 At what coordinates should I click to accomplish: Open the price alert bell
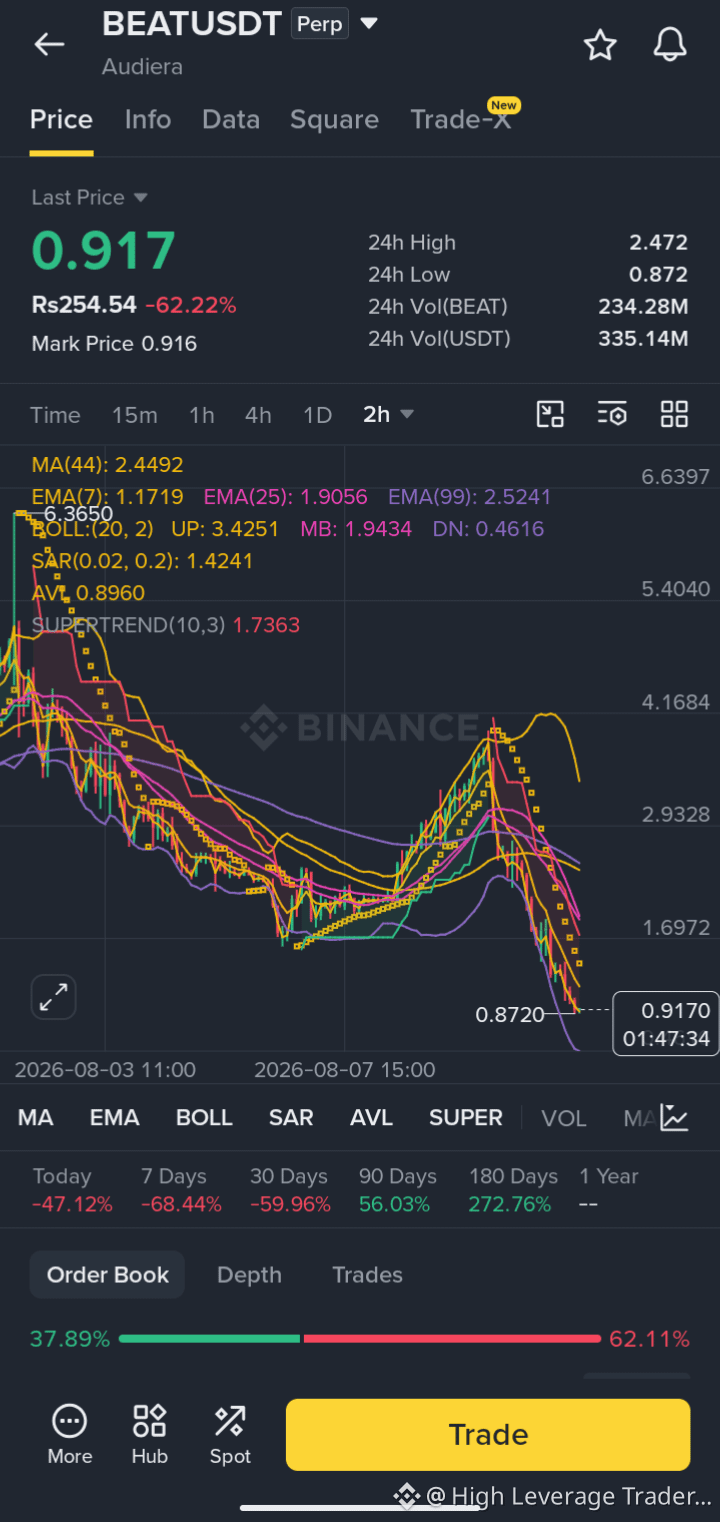coord(670,44)
